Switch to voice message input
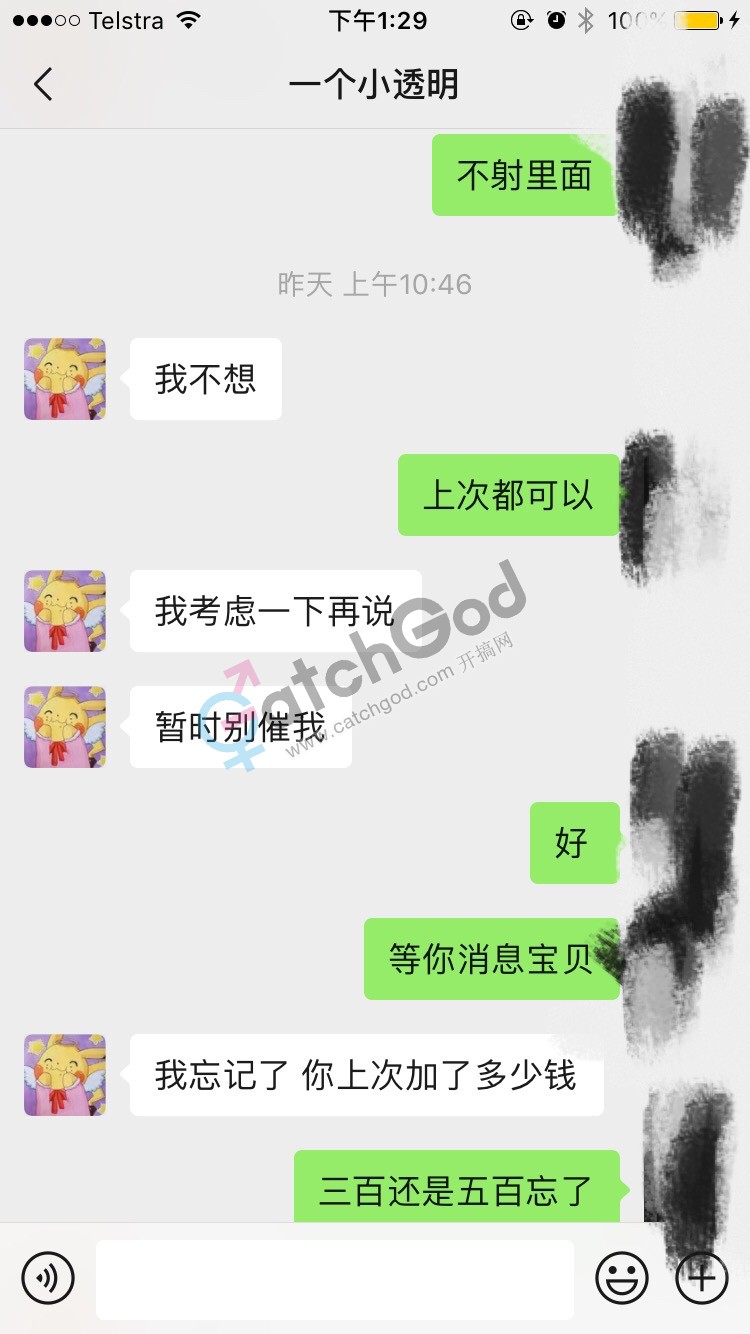750x1334 pixels. (48, 1278)
